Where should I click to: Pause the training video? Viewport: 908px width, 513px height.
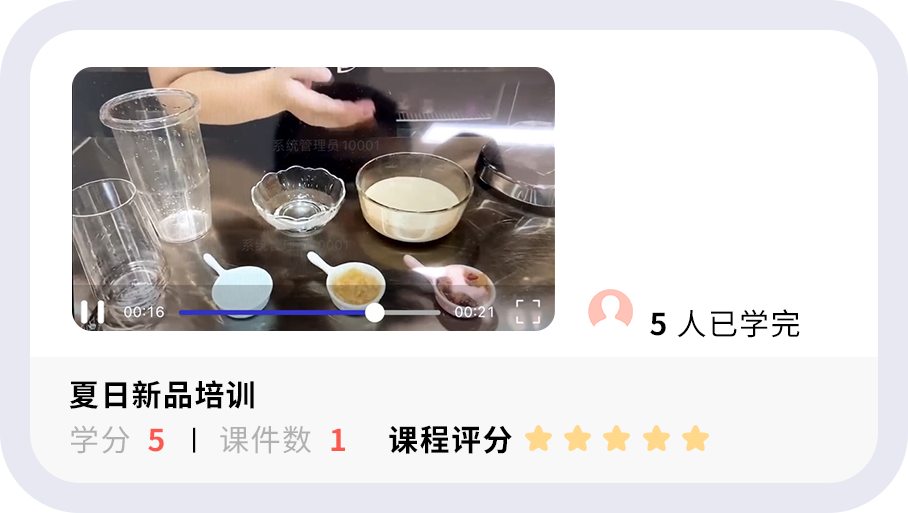[92, 312]
